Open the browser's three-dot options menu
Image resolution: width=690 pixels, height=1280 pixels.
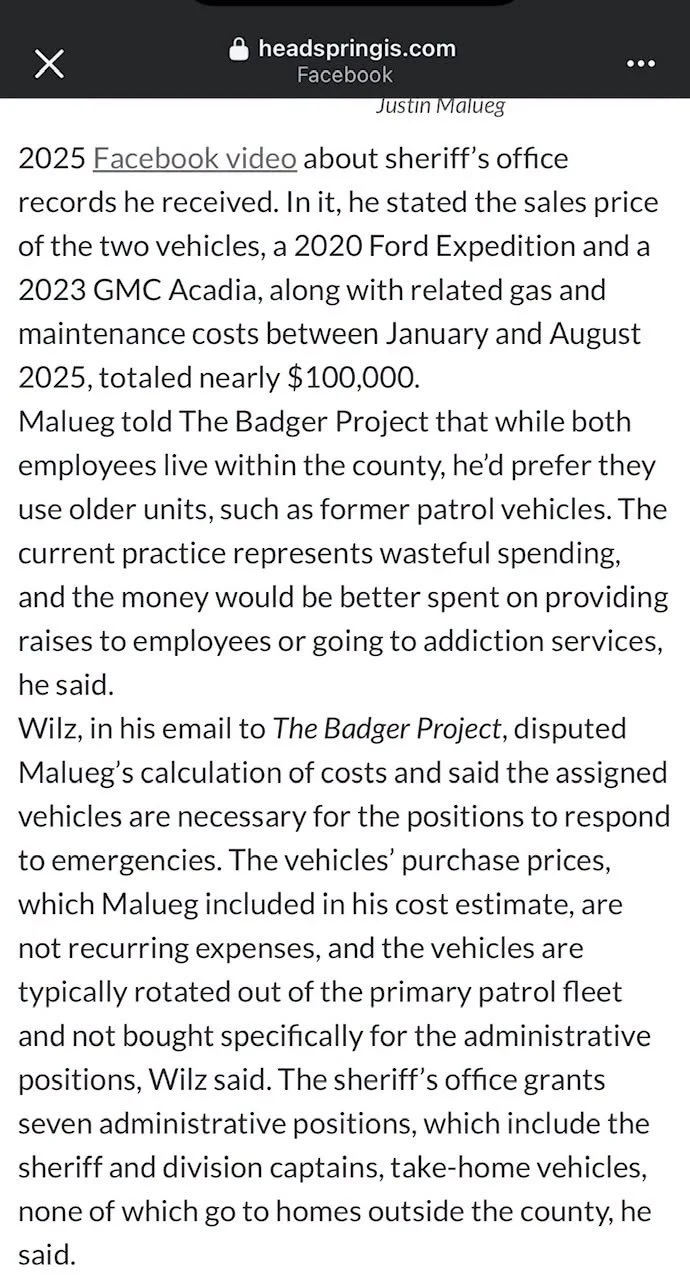640,63
